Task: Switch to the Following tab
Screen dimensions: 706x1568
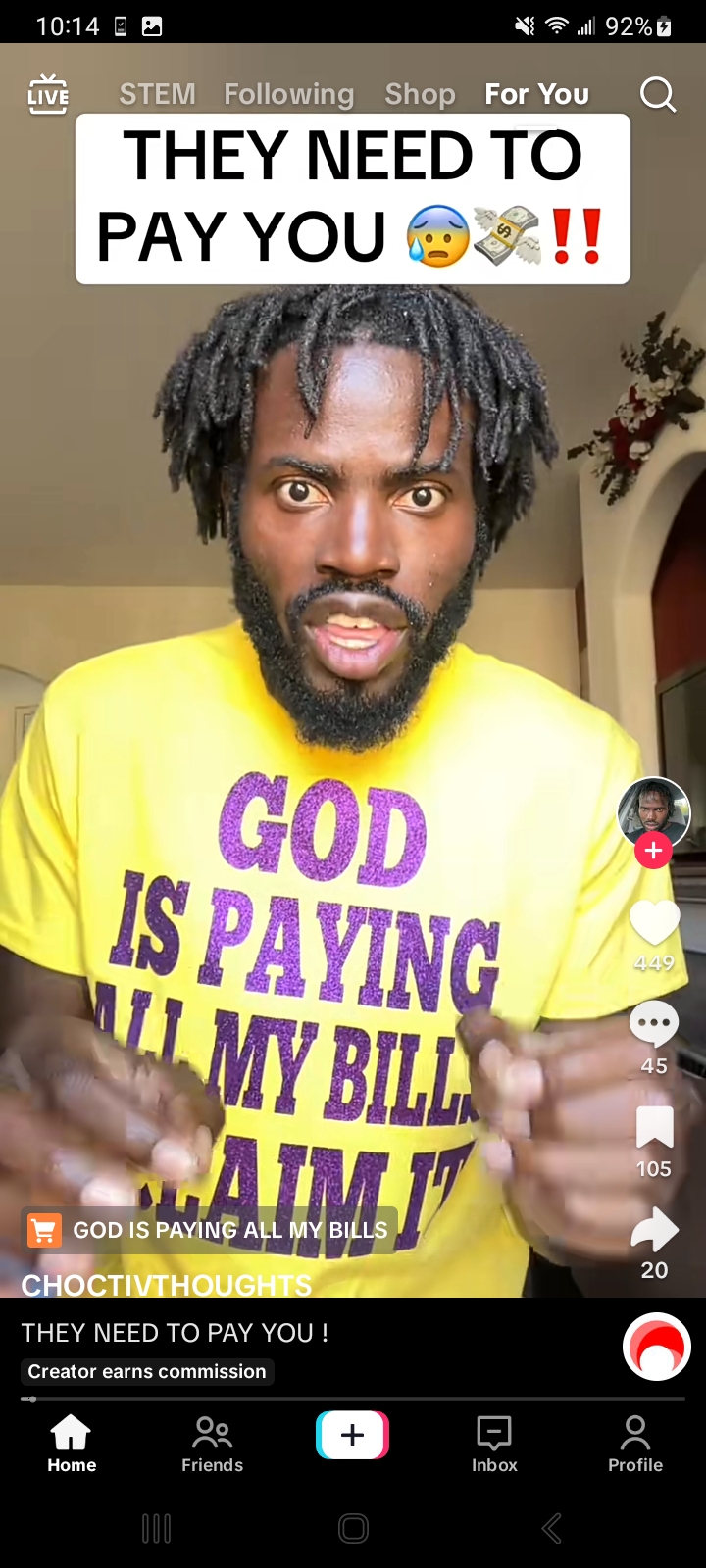Action: (288, 94)
